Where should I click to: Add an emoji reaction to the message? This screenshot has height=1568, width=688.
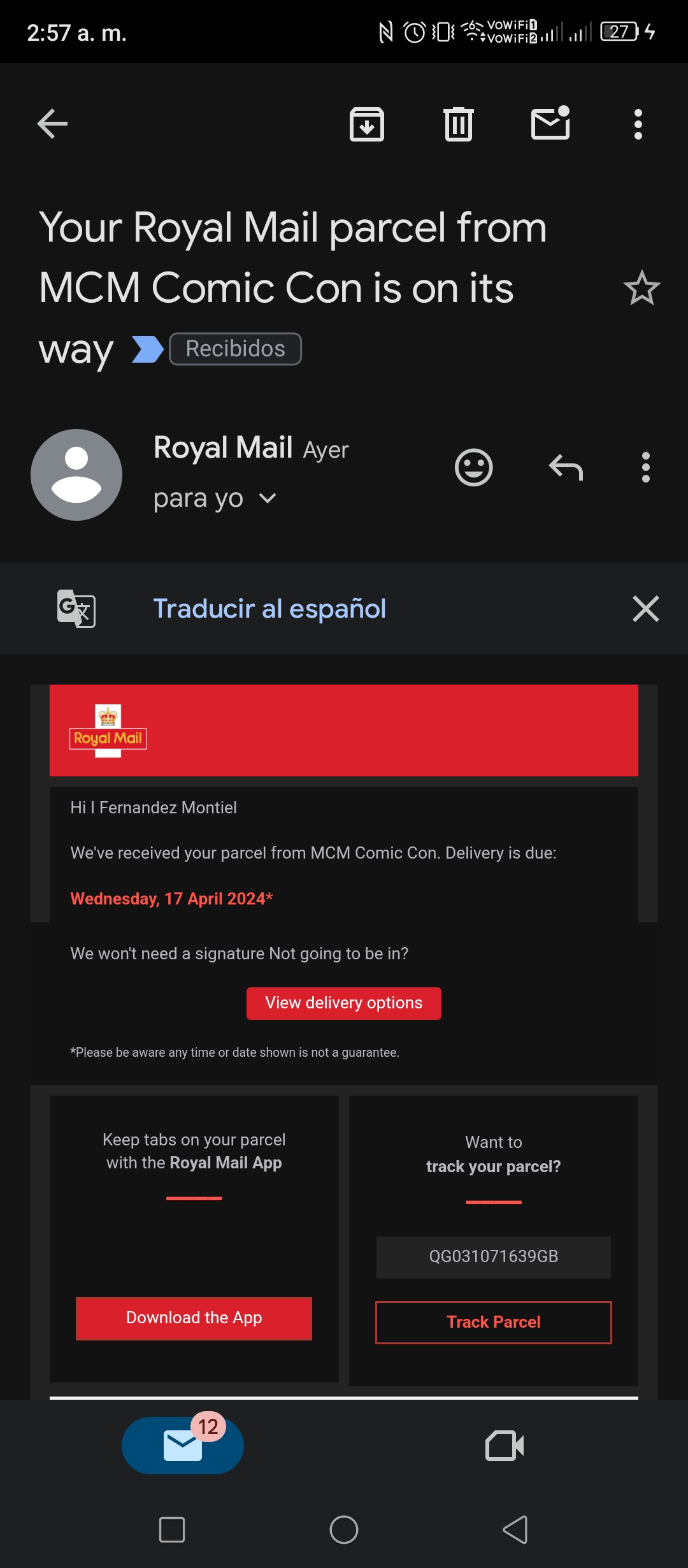[x=474, y=468]
